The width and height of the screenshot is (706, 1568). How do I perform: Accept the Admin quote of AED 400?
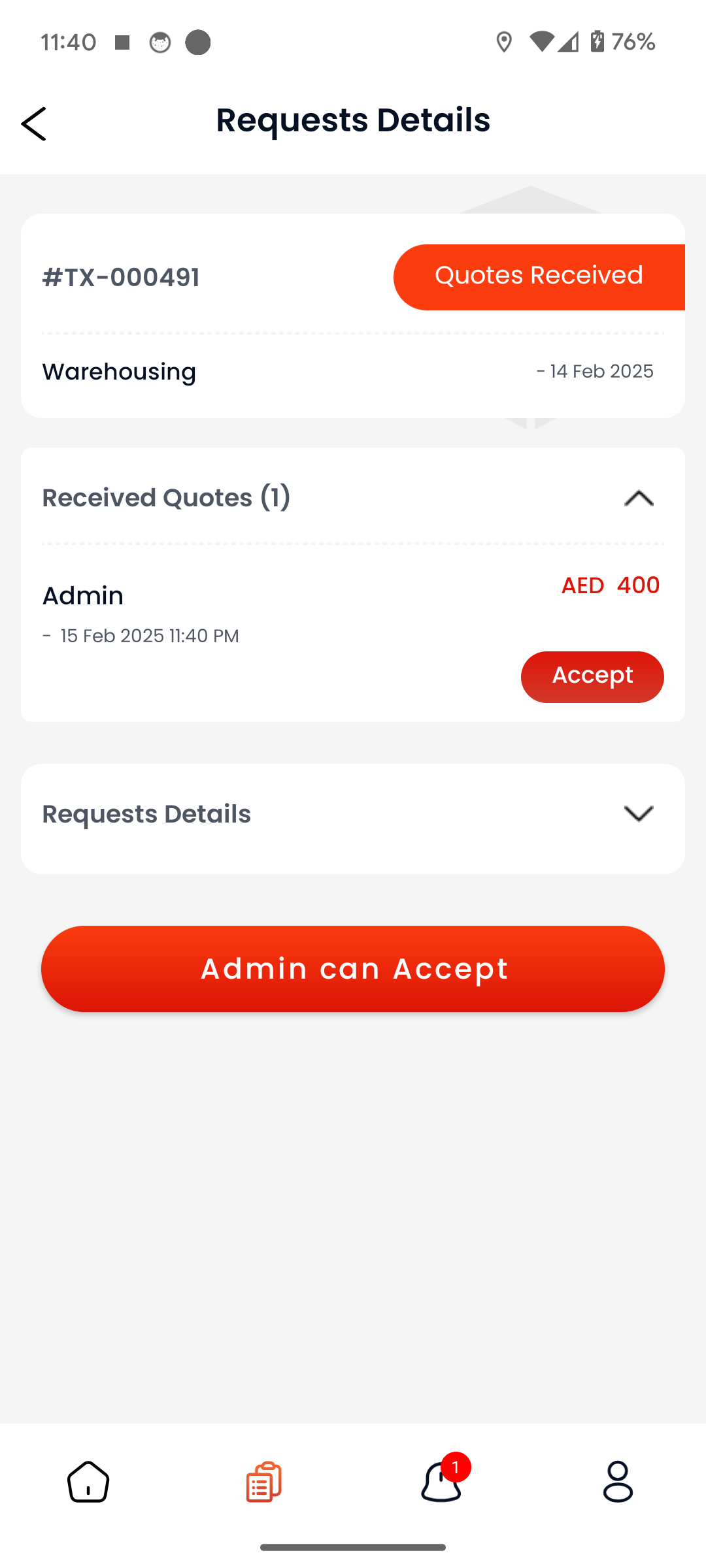point(592,677)
